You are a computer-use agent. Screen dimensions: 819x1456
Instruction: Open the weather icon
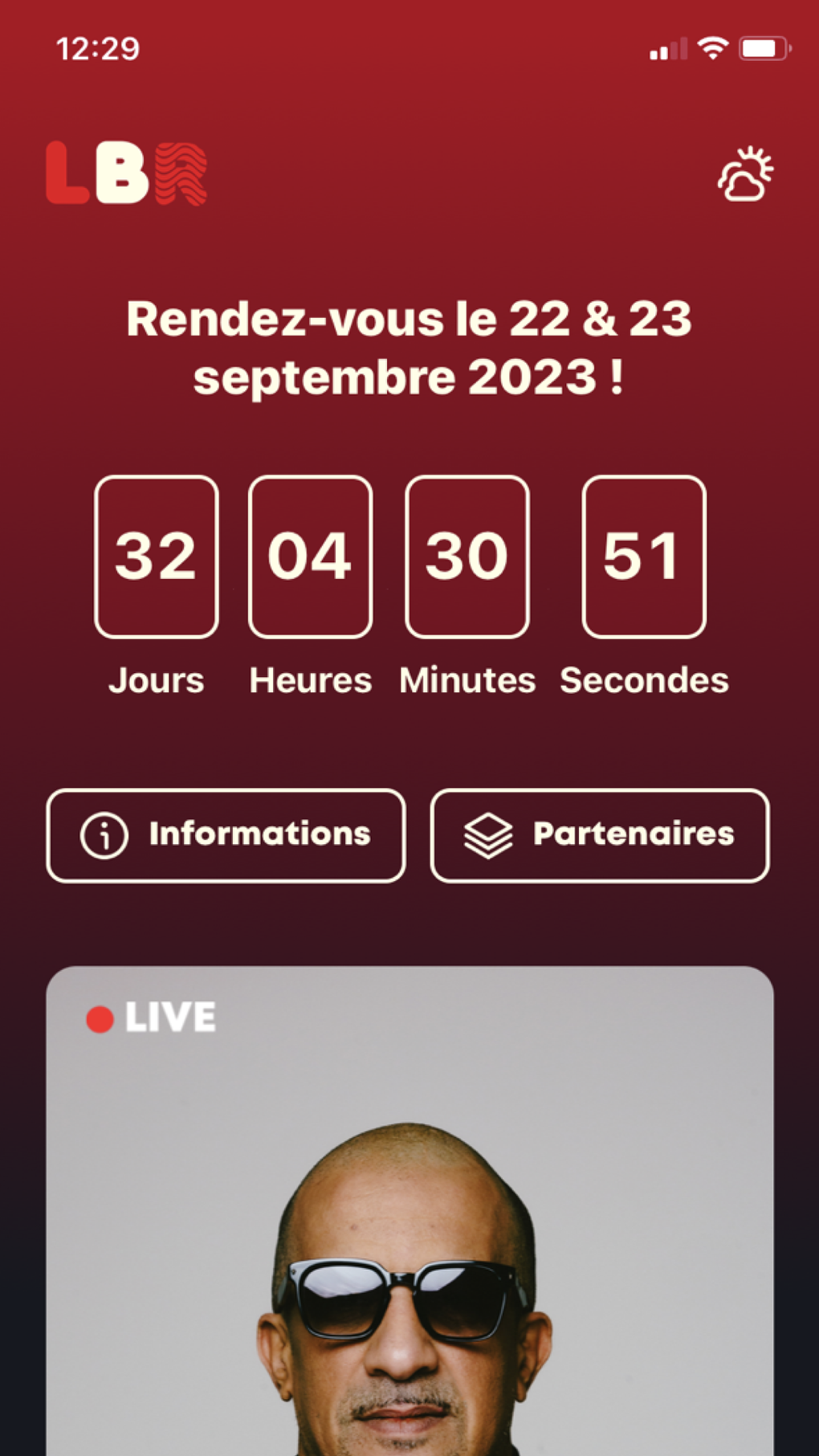tap(745, 173)
